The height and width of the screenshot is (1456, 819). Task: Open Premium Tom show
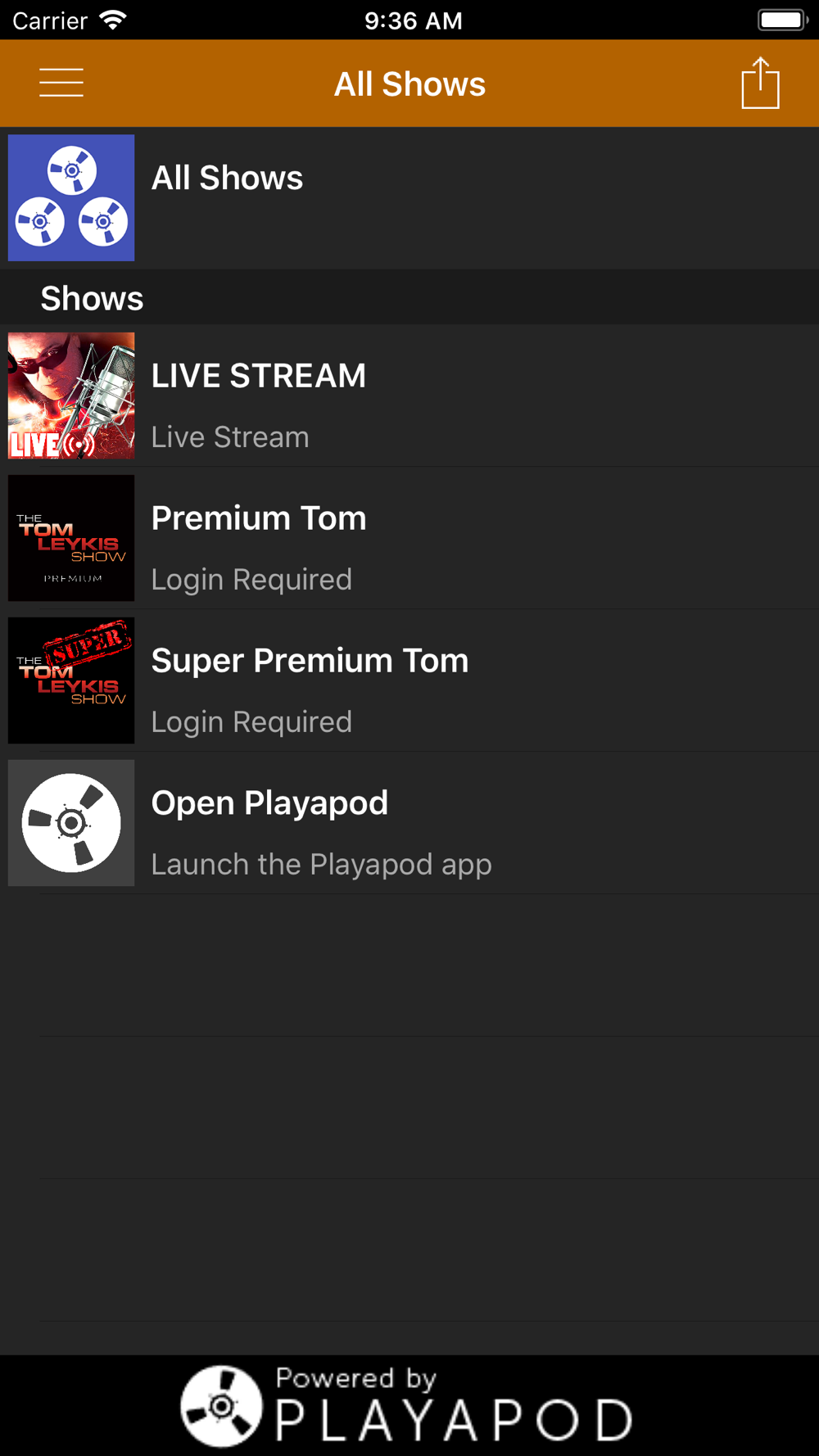pyautogui.click(x=409, y=538)
